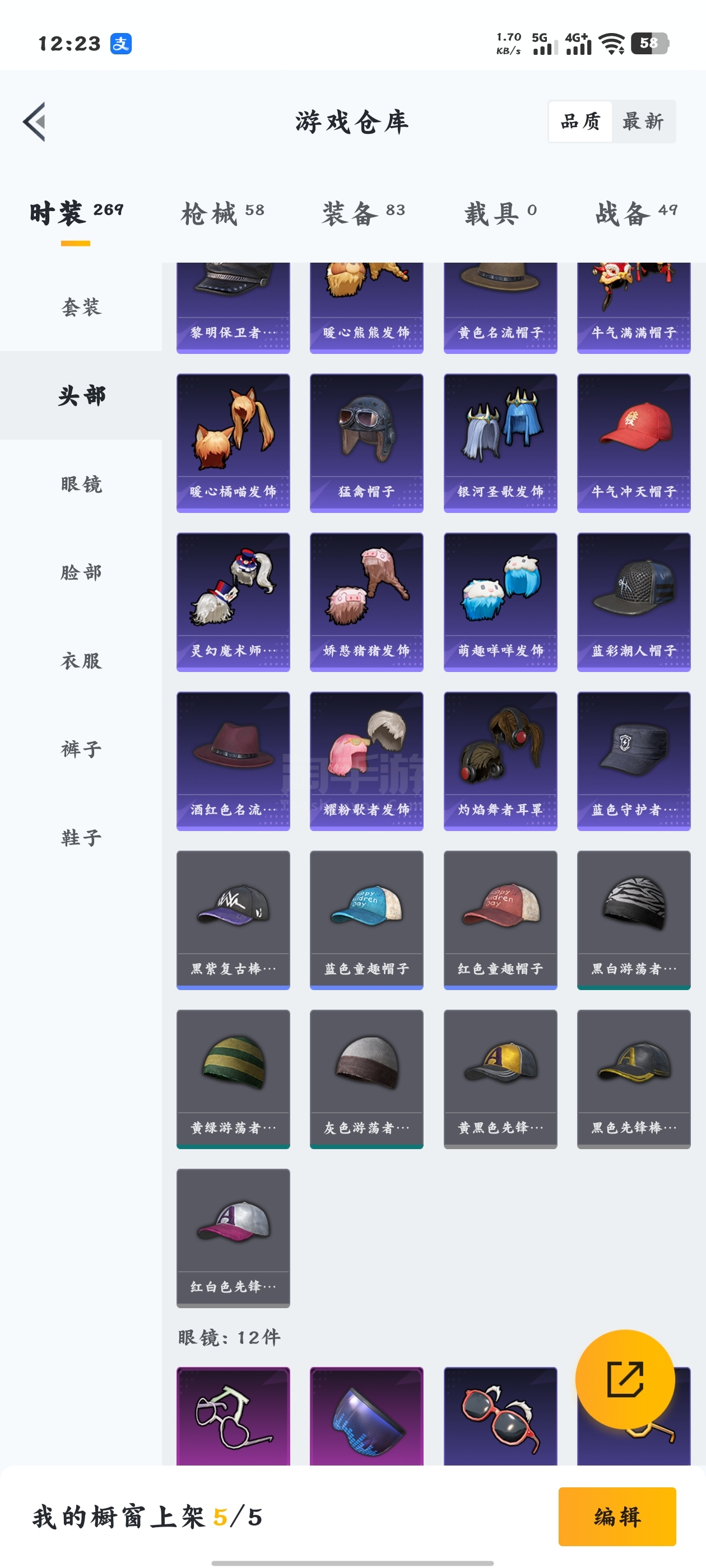Jump to the 衣服 category
Screen dimensions: 706x1568
click(x=81, y=661)
